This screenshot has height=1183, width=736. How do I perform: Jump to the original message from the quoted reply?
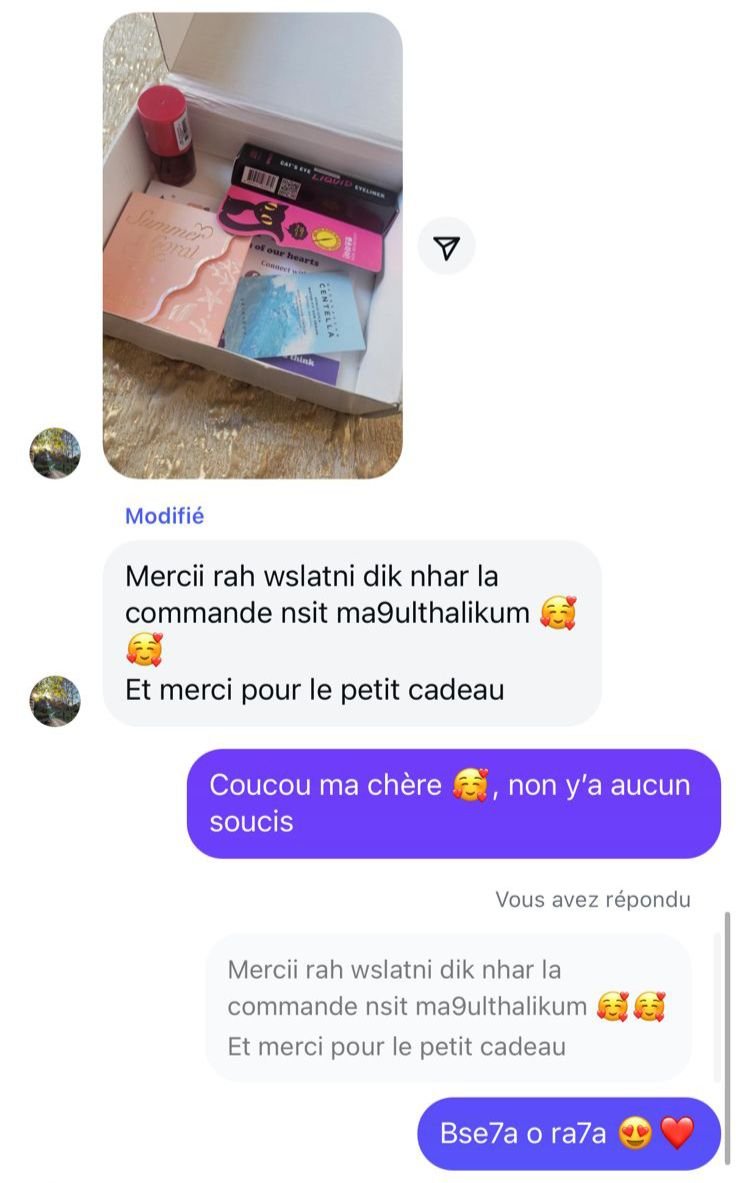point(448,1007)
